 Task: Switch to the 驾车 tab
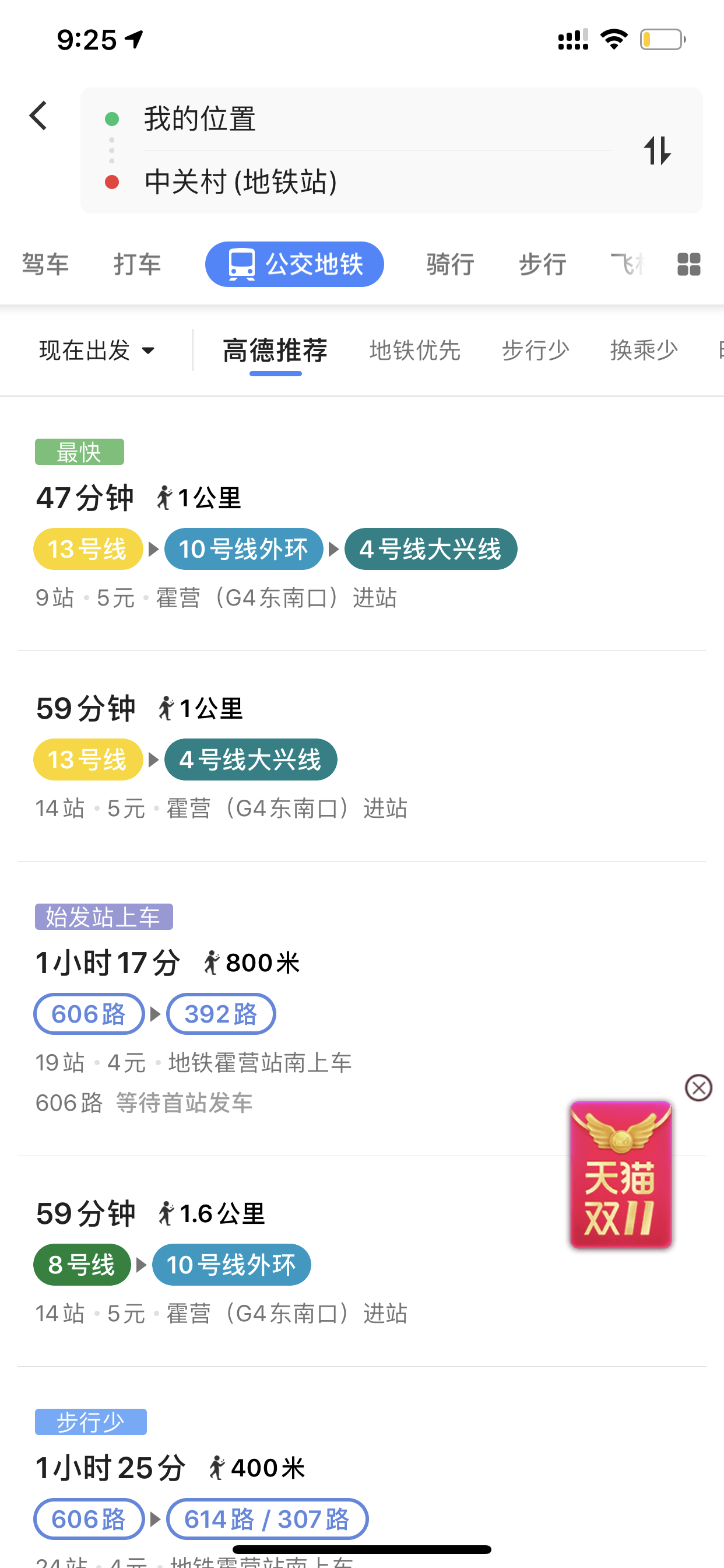[45, 265]
